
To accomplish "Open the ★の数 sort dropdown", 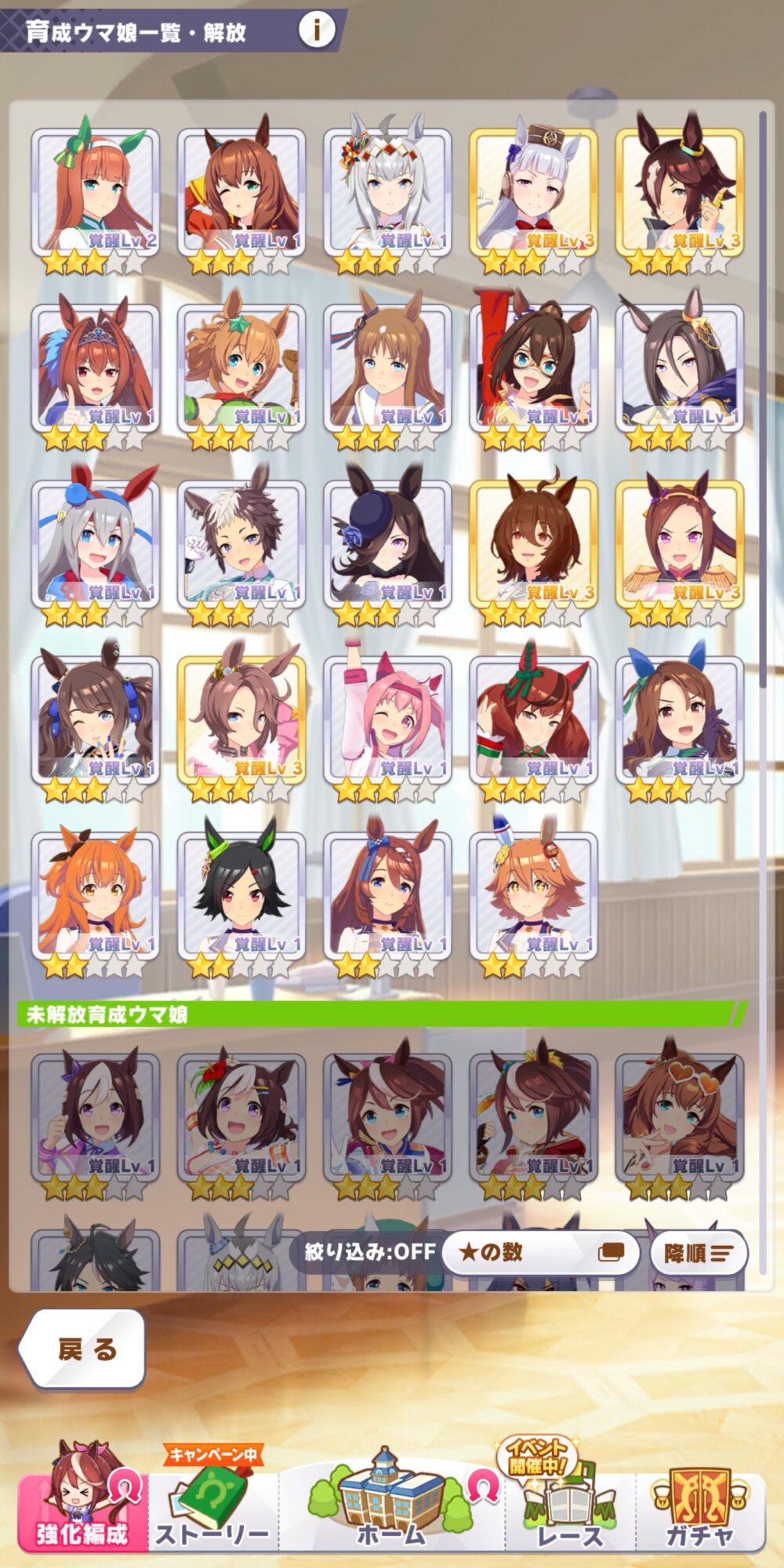I will point(541,1252).
